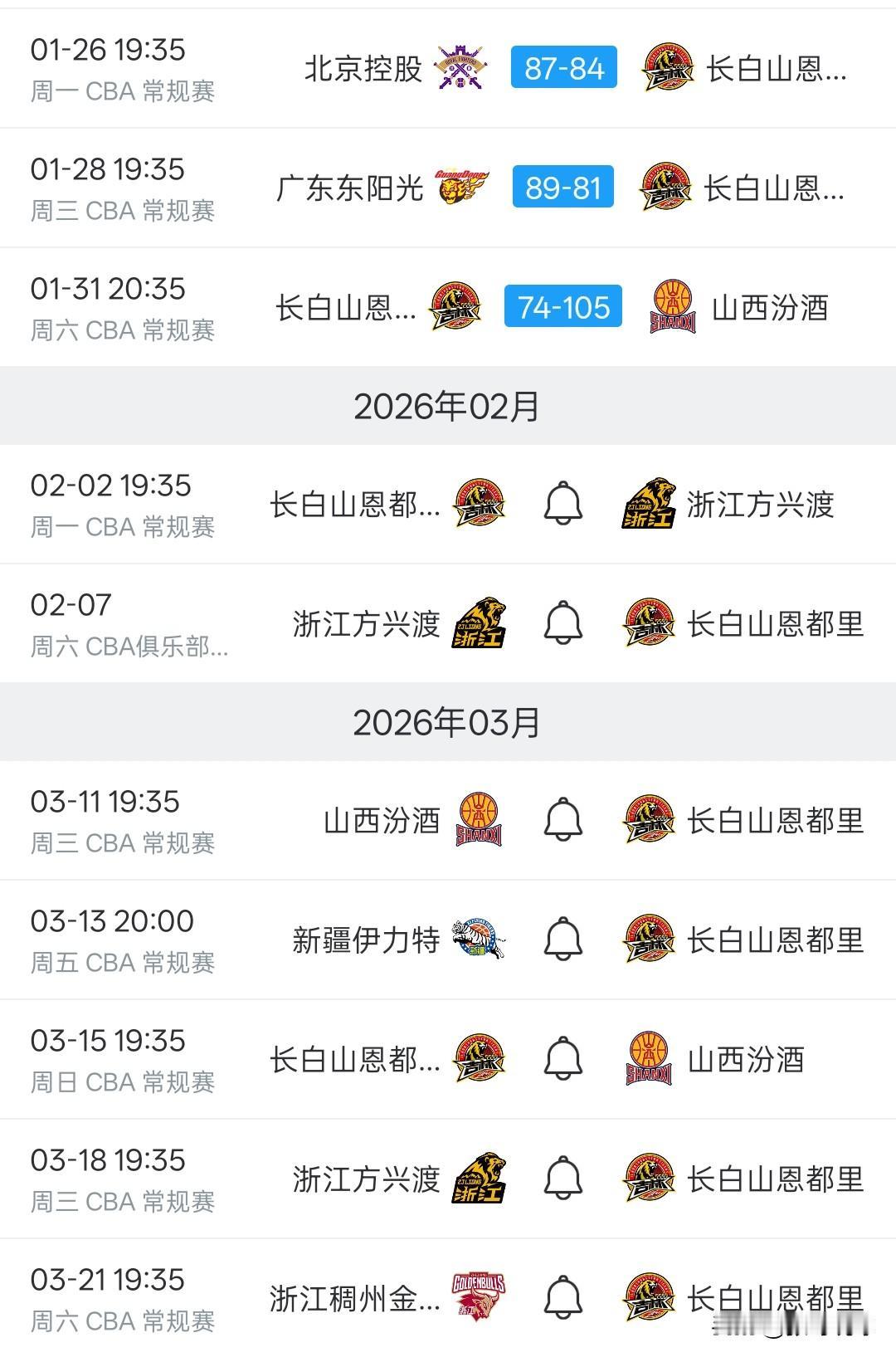Enable the reminder bell for the 02-02 game
The width and height of the screenshot is (896, 1357).
[x=564, y=503]
